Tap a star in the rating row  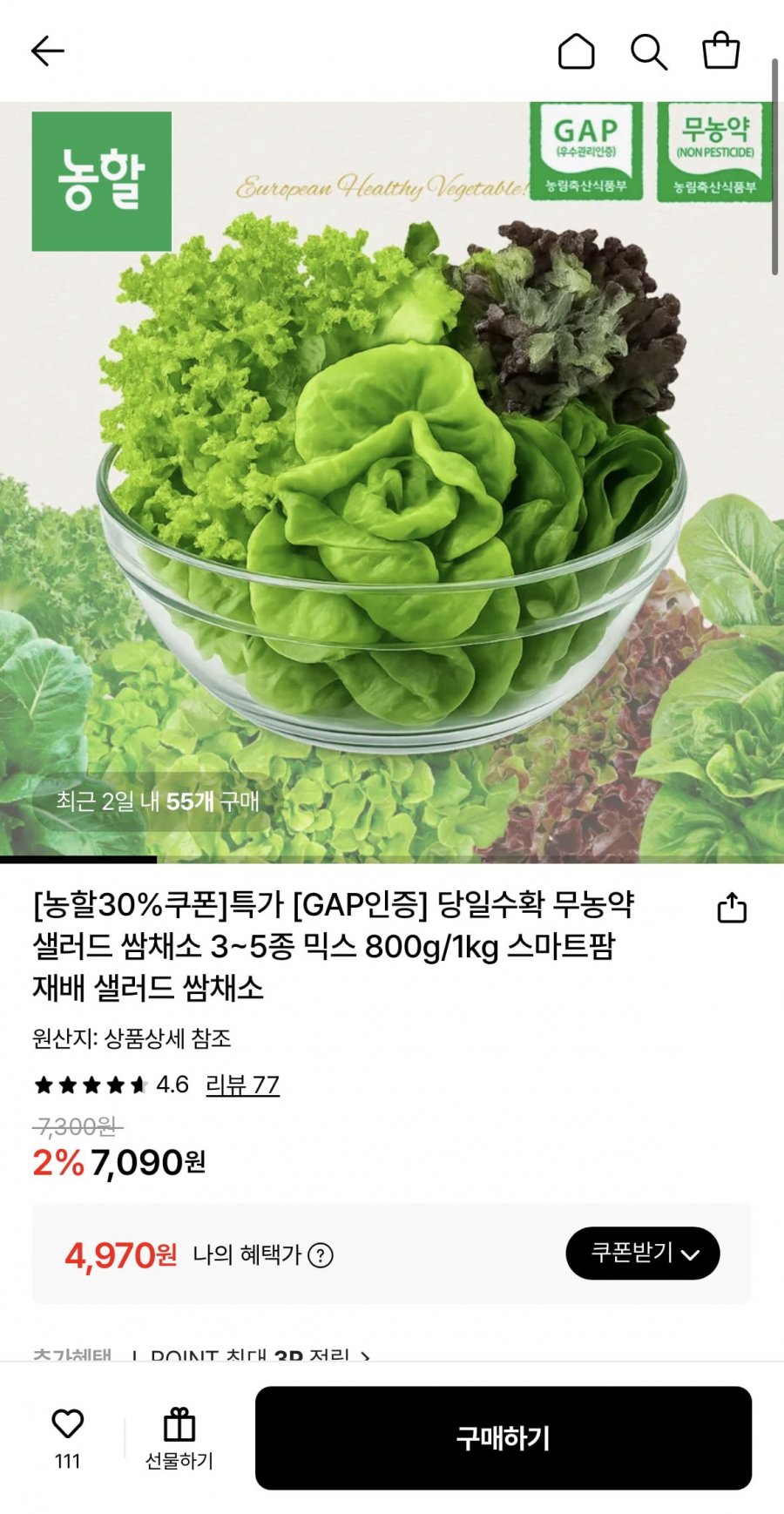click(x=87, y=1085)
